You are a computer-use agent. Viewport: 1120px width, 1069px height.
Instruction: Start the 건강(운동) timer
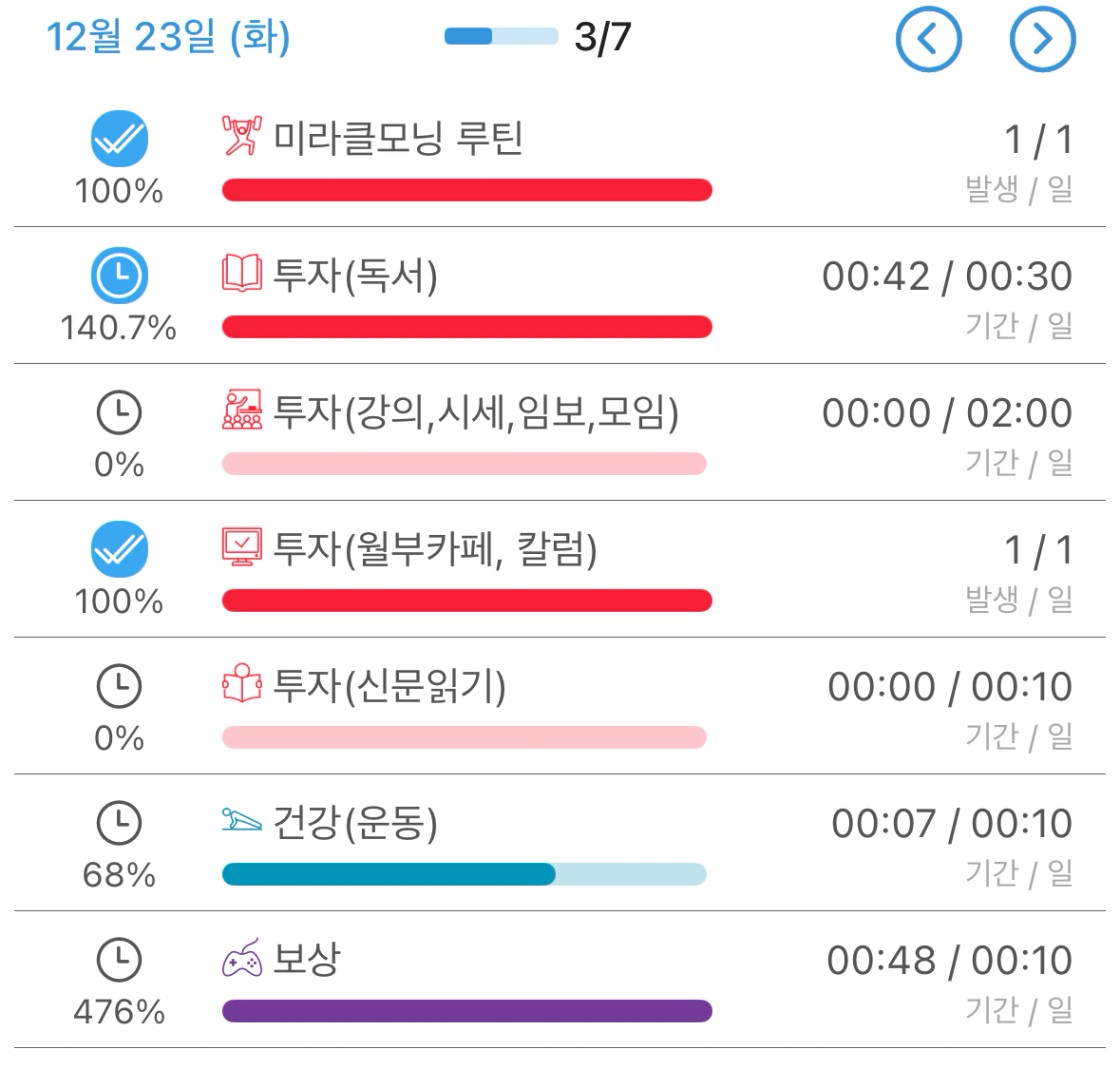119,823
